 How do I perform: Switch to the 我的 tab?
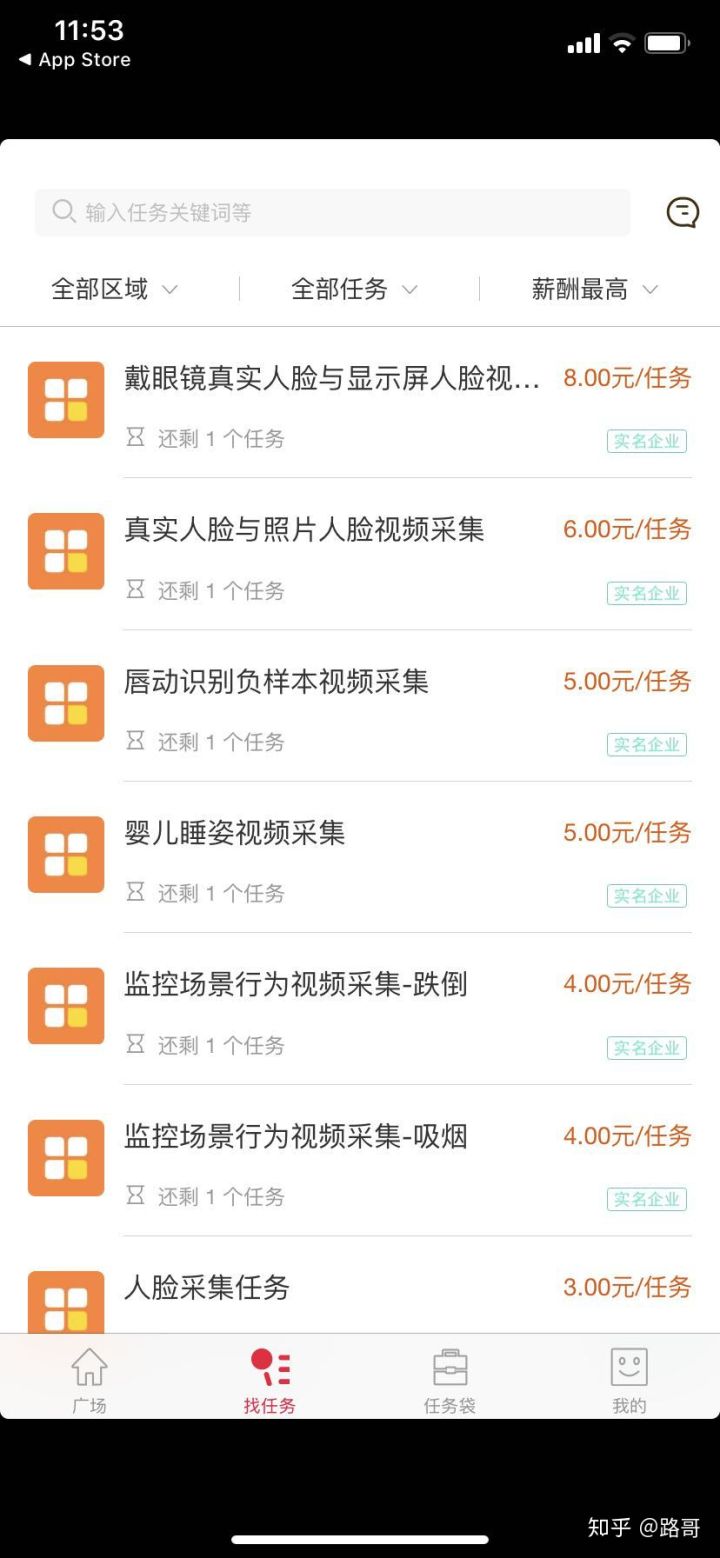[628, 1377]
